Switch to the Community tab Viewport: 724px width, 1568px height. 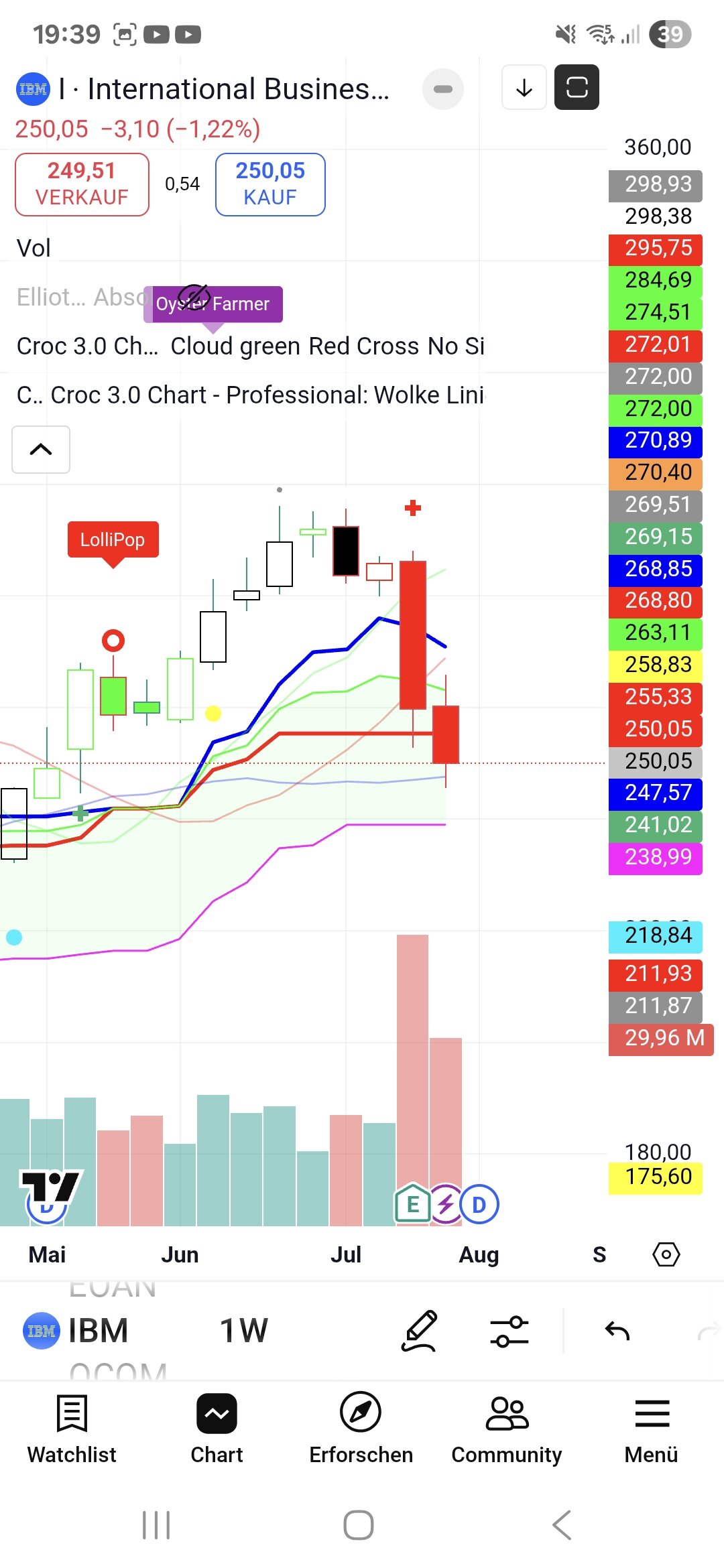(x=507, y=1427)
